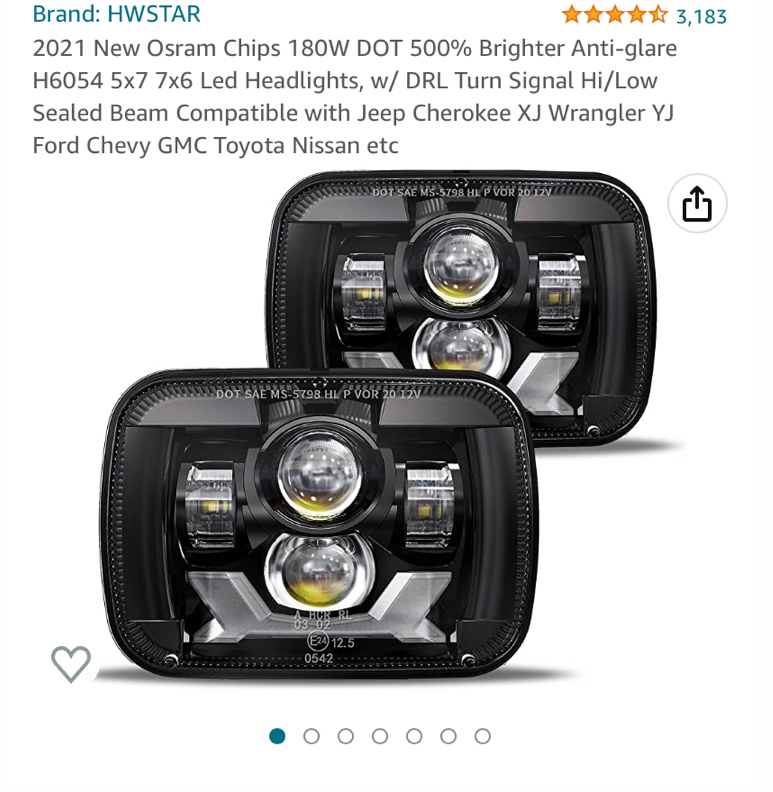Open the HWSTAR brand link
The width and height of the screenshot is (773, 792).
[116, 14]
